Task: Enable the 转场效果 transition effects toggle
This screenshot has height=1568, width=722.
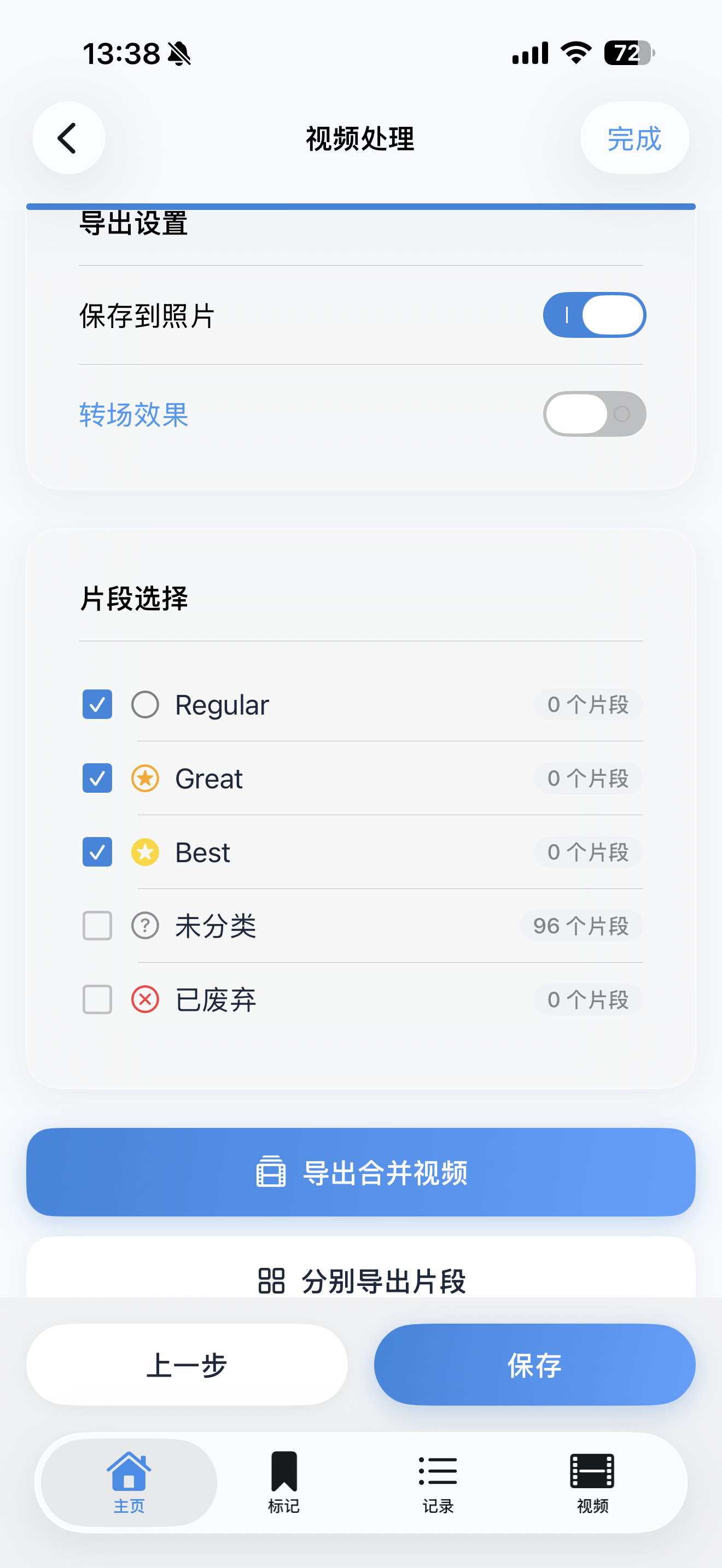Action: point(594,414)
